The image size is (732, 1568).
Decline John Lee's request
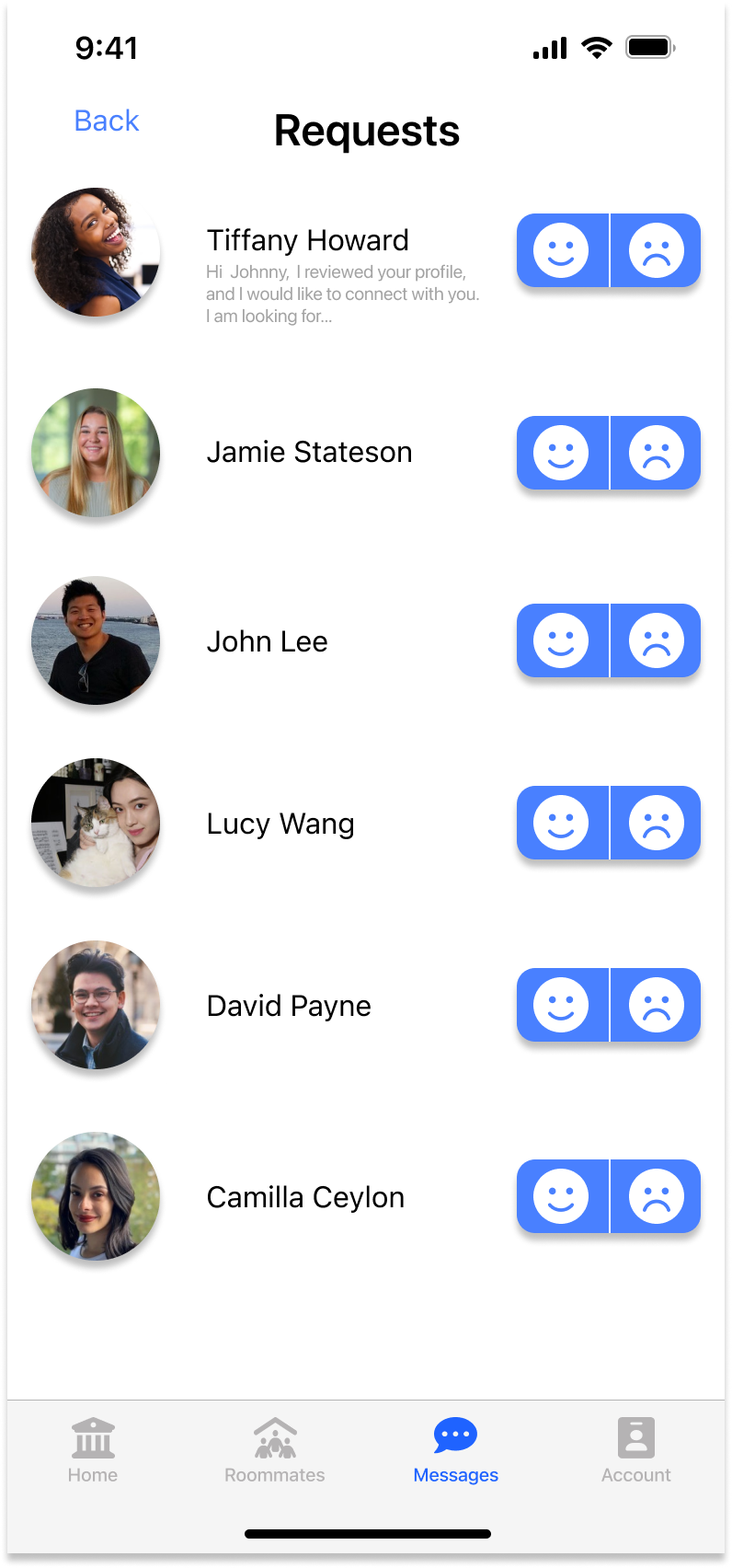(x=656, y=640)
